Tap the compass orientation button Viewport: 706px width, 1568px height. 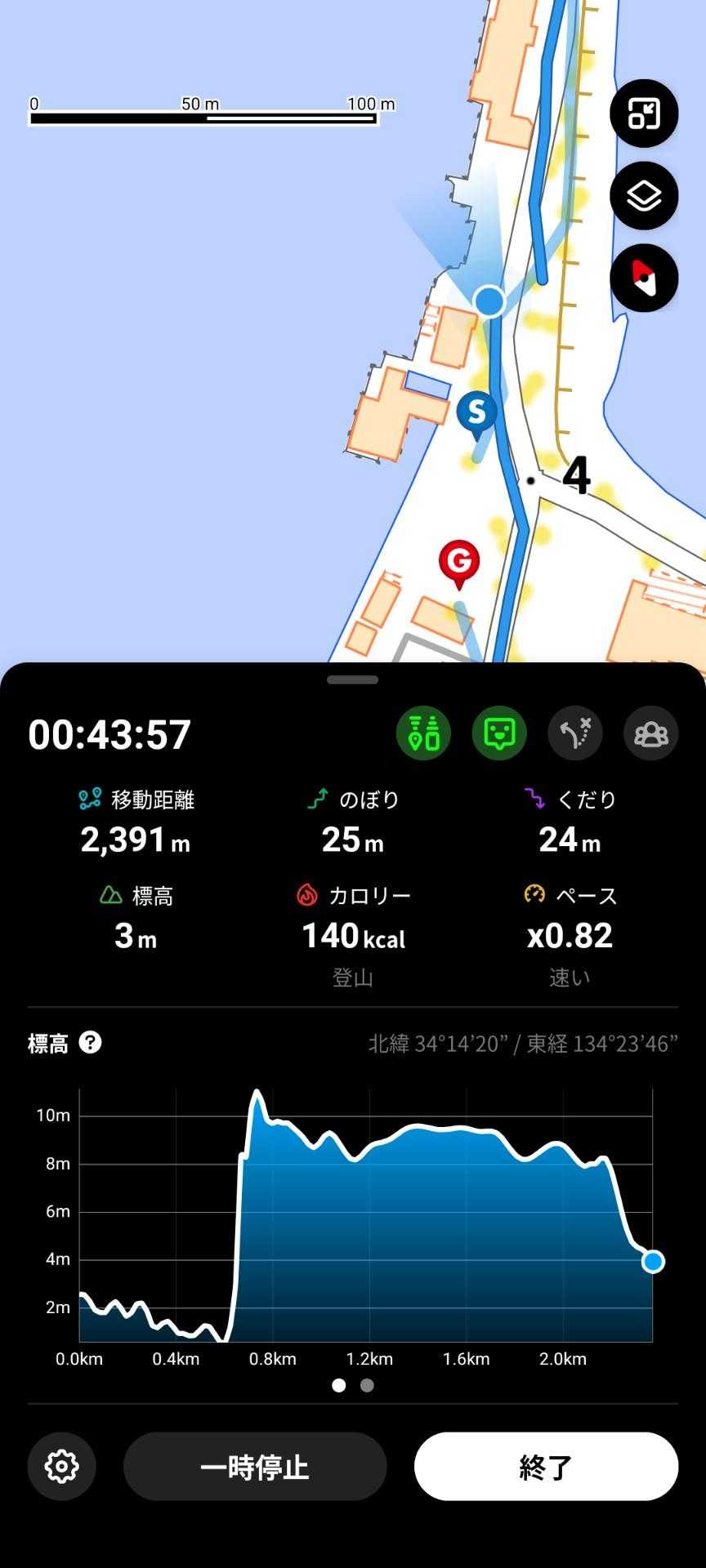point(644,278)
